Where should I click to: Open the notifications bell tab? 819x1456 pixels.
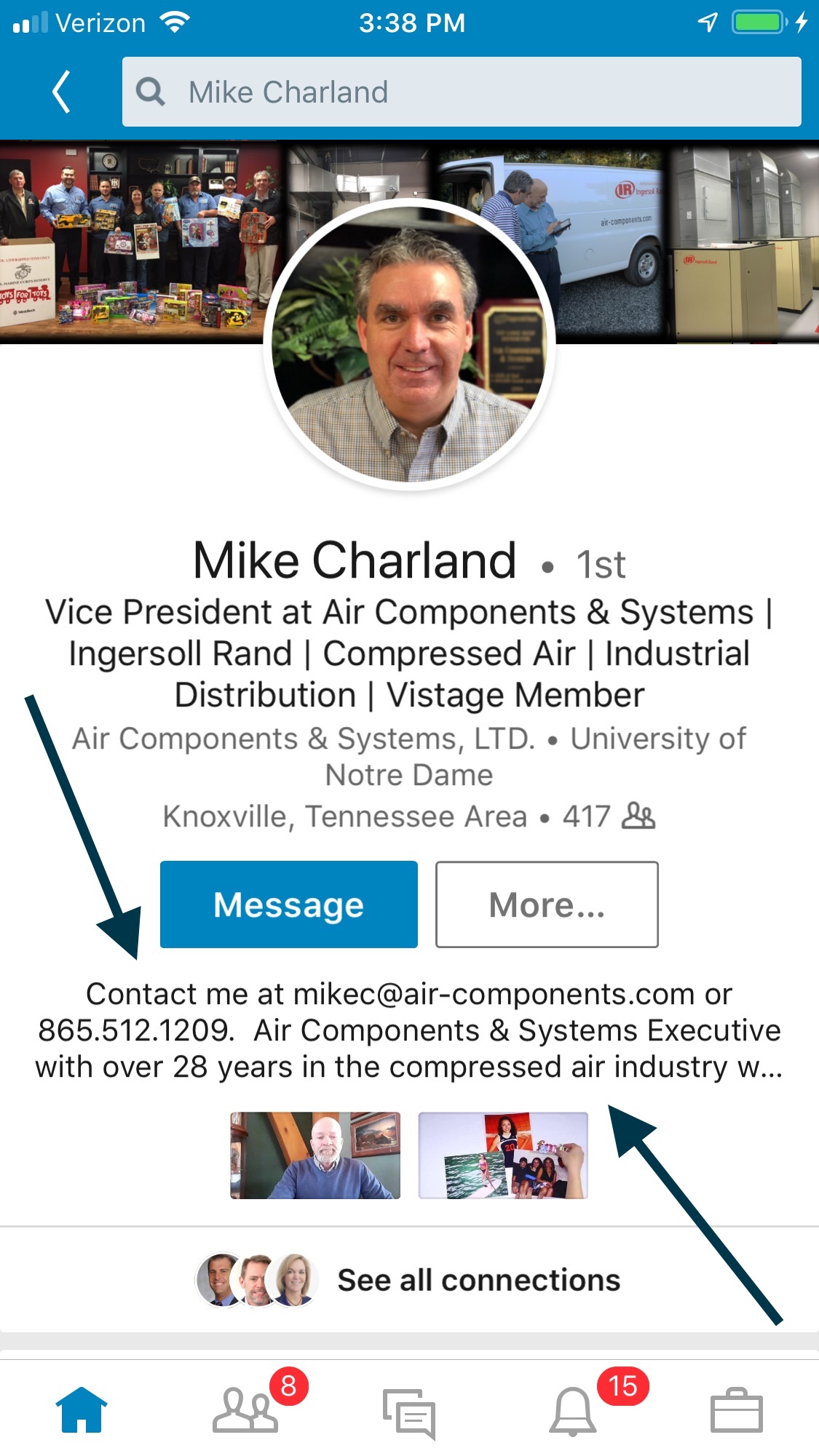click(x=573, y=1410)
